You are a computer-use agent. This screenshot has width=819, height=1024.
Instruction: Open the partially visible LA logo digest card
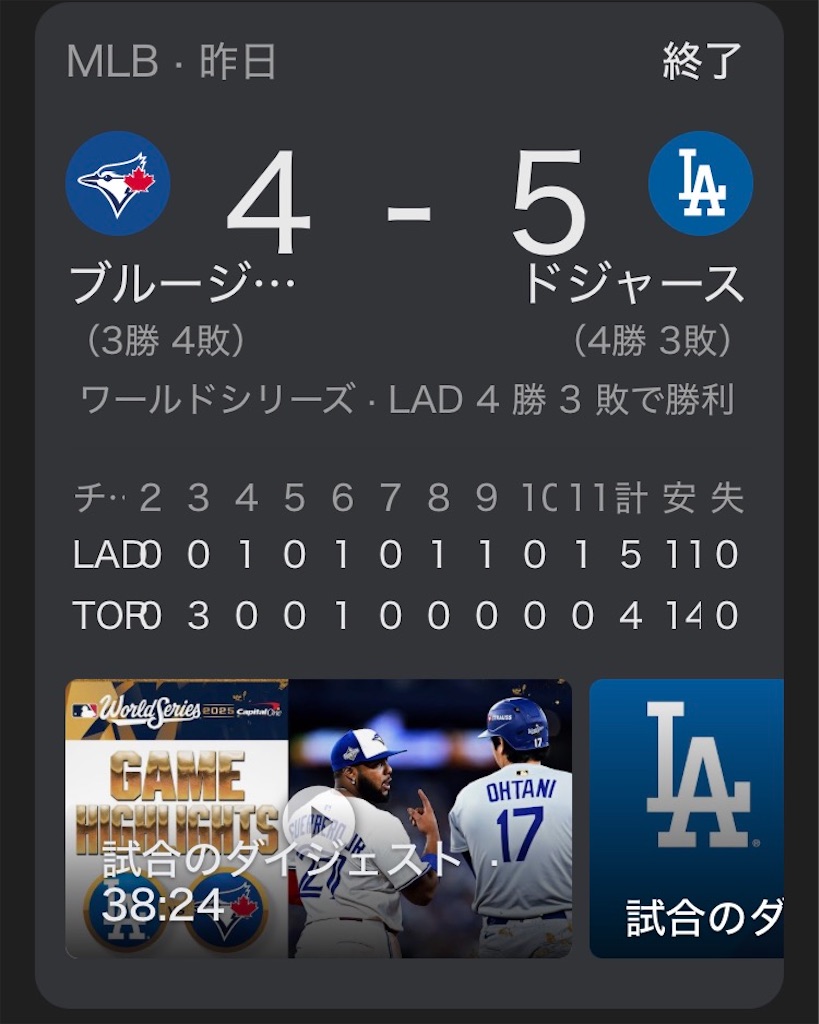tap(686, 817)
